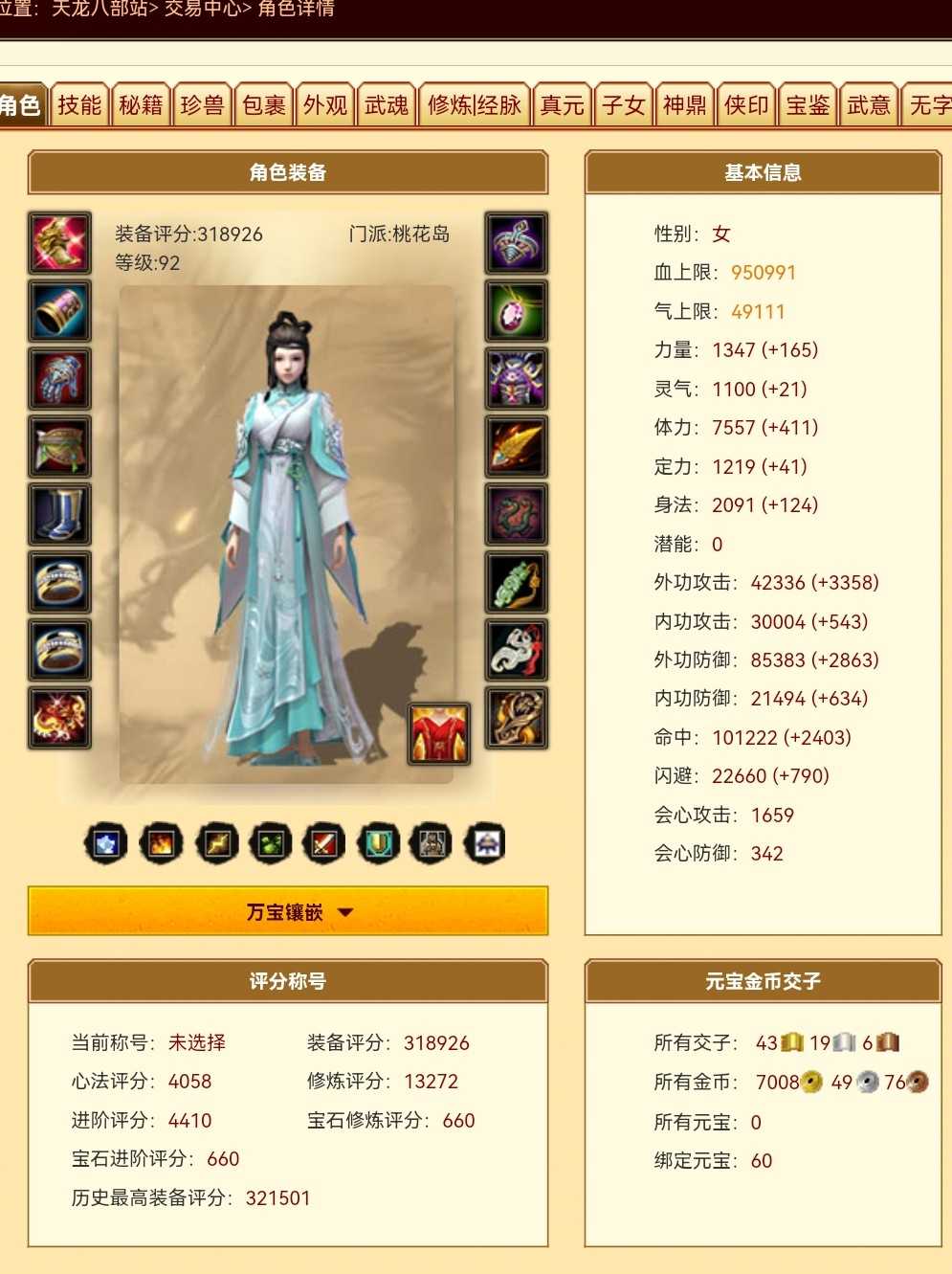Go to 天龙八部站 via the breadcrumb
Viewport: 952px width, 1274px height.
tap(98, 10)
